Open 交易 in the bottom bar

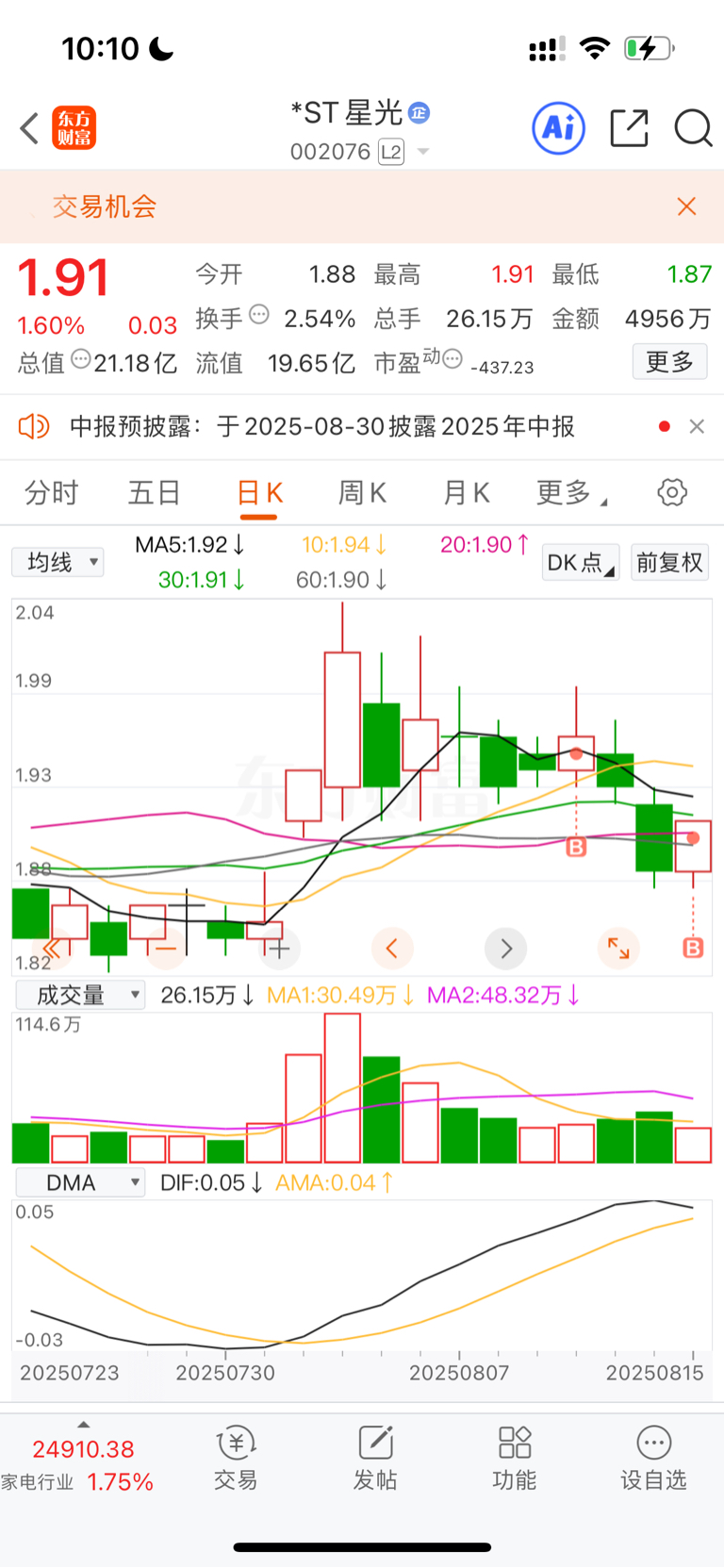(236, 1458)
